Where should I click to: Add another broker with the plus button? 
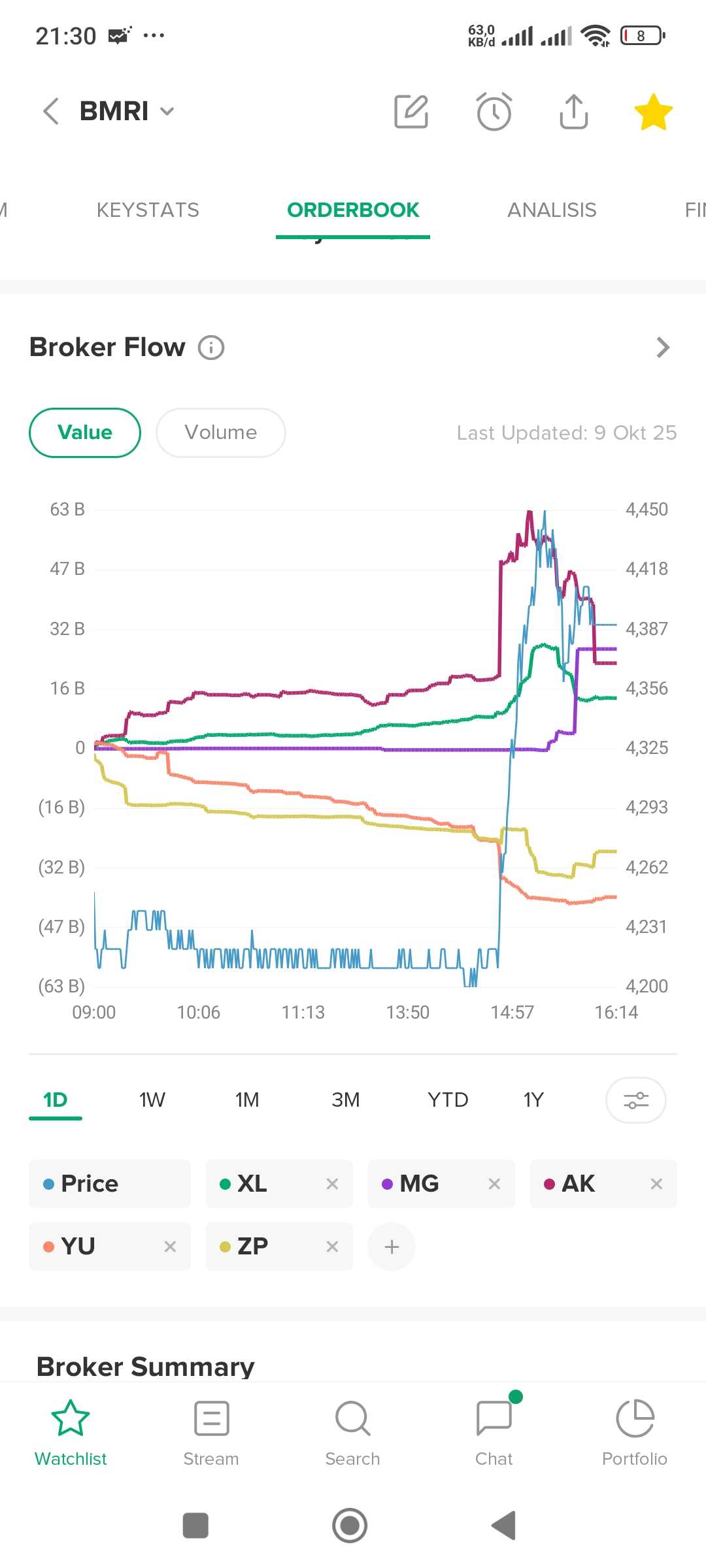pyautogui.click(x=392, y=1247)
